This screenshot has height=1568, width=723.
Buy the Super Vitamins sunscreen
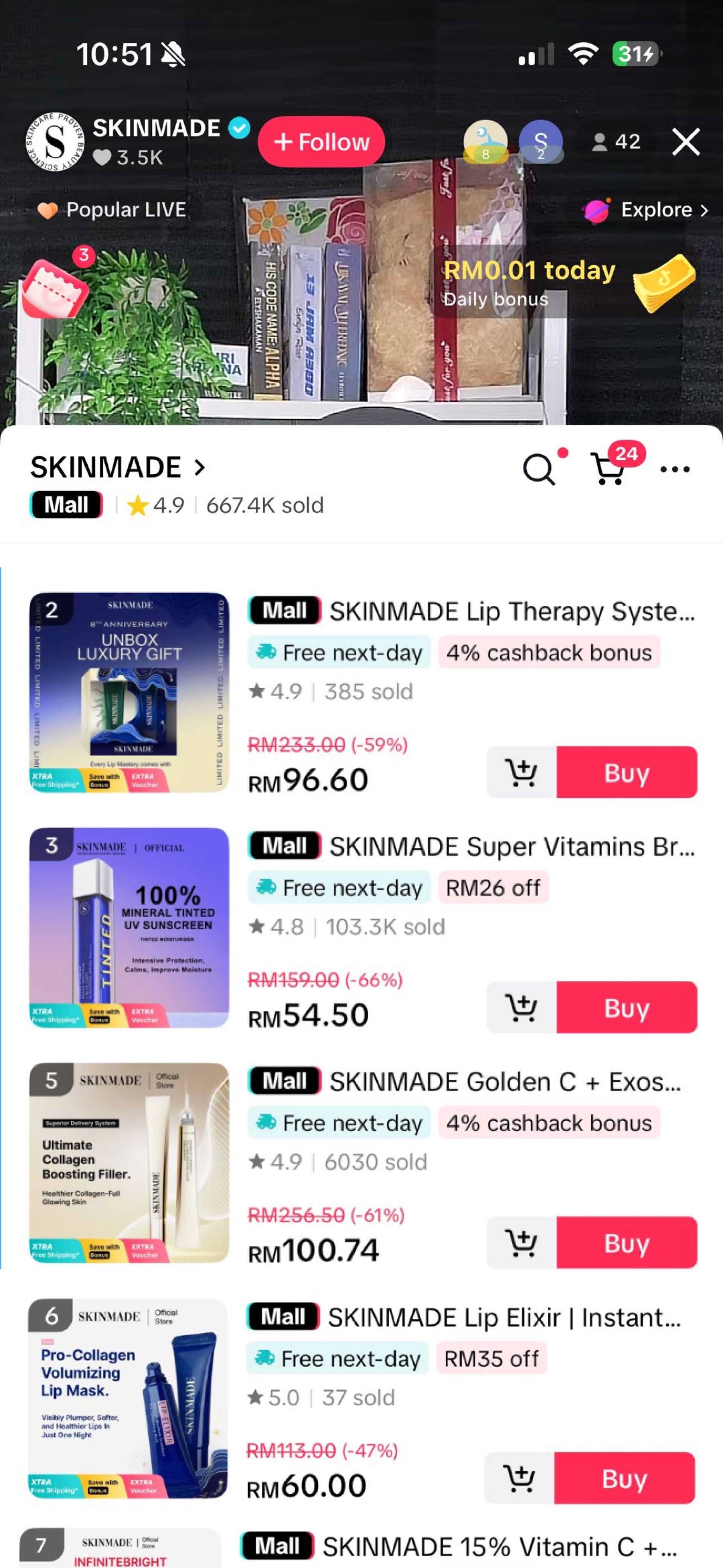(626, 1007)
